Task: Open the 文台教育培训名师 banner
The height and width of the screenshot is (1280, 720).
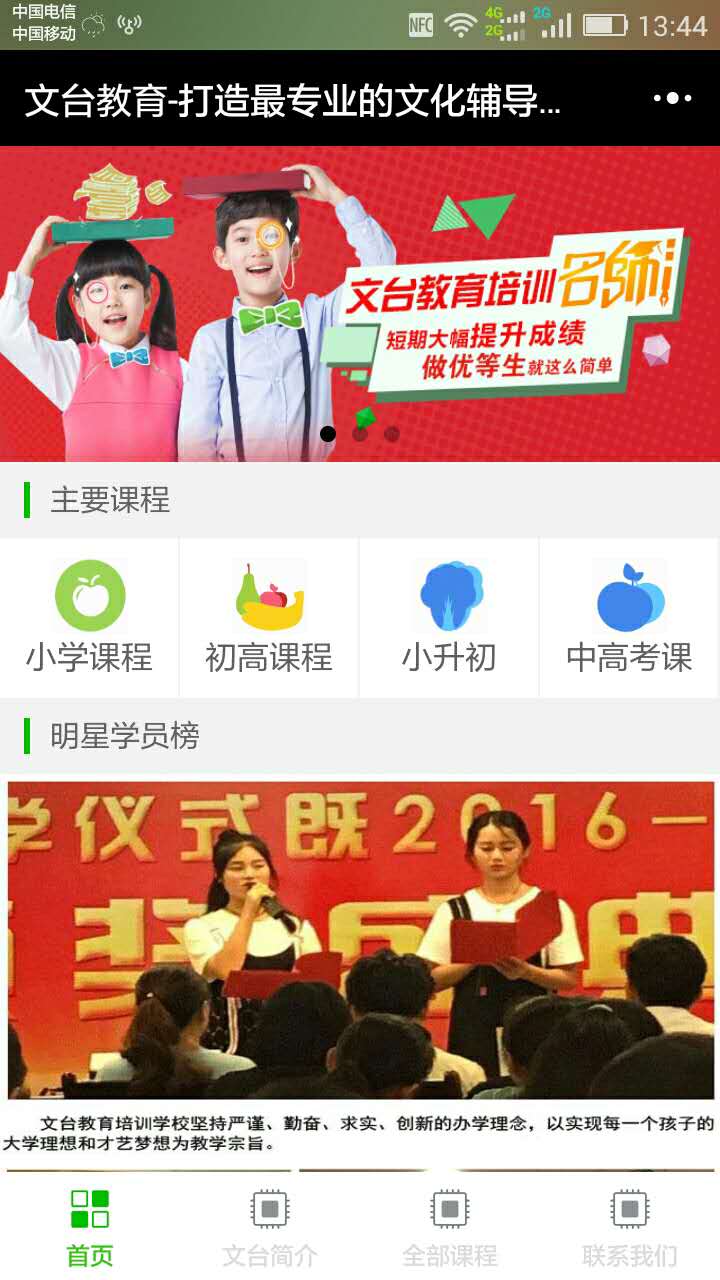Action: pyautogui.click(x=360, y=304)
